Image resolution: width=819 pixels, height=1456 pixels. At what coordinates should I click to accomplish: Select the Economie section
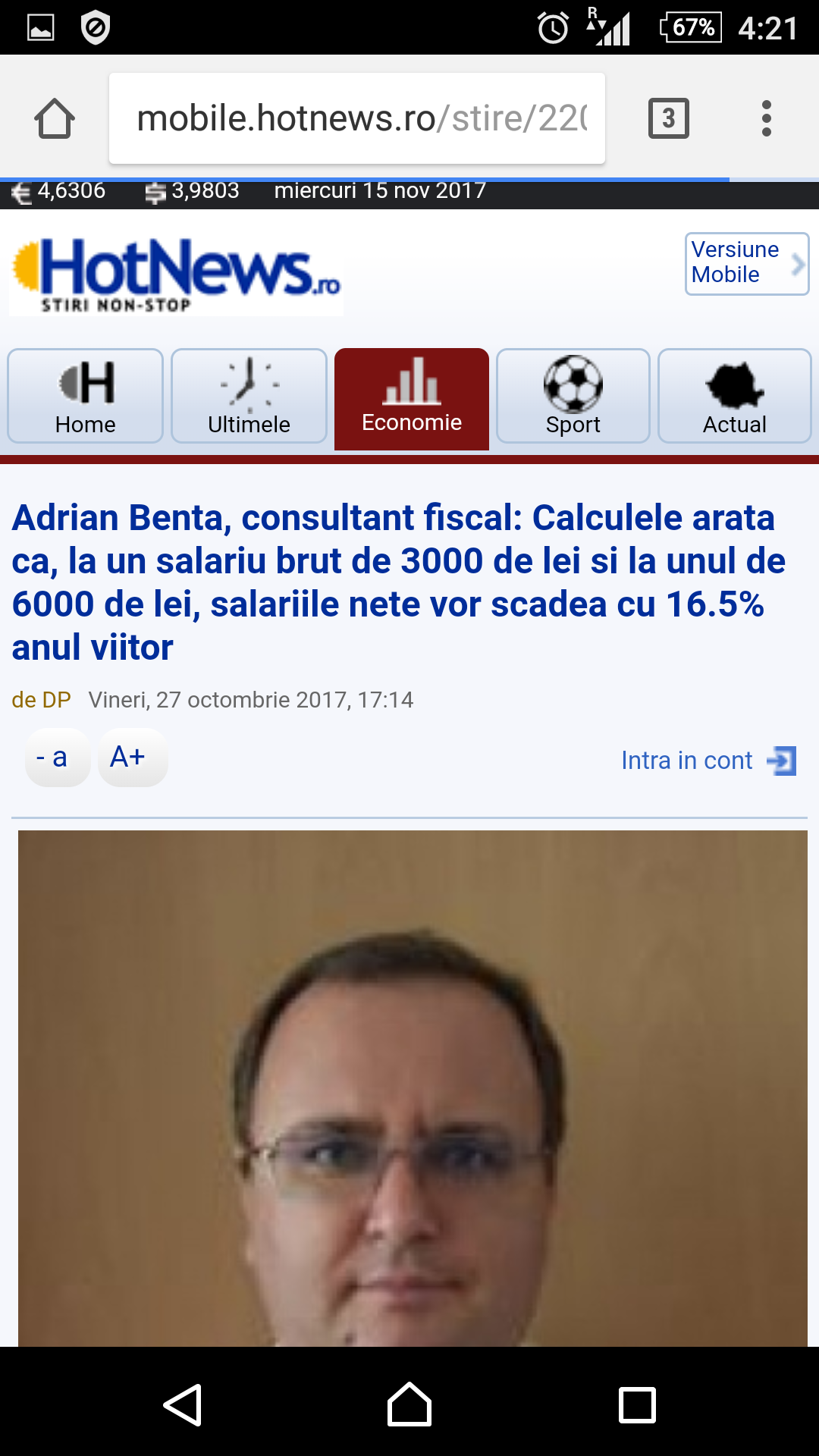pyautogui.click(x=412, y=398)
